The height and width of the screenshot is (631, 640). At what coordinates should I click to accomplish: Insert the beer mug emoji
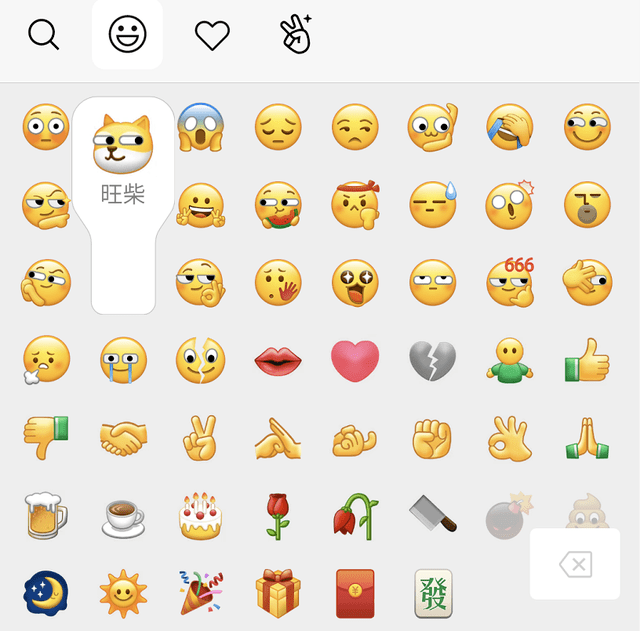tap(46, 515)
